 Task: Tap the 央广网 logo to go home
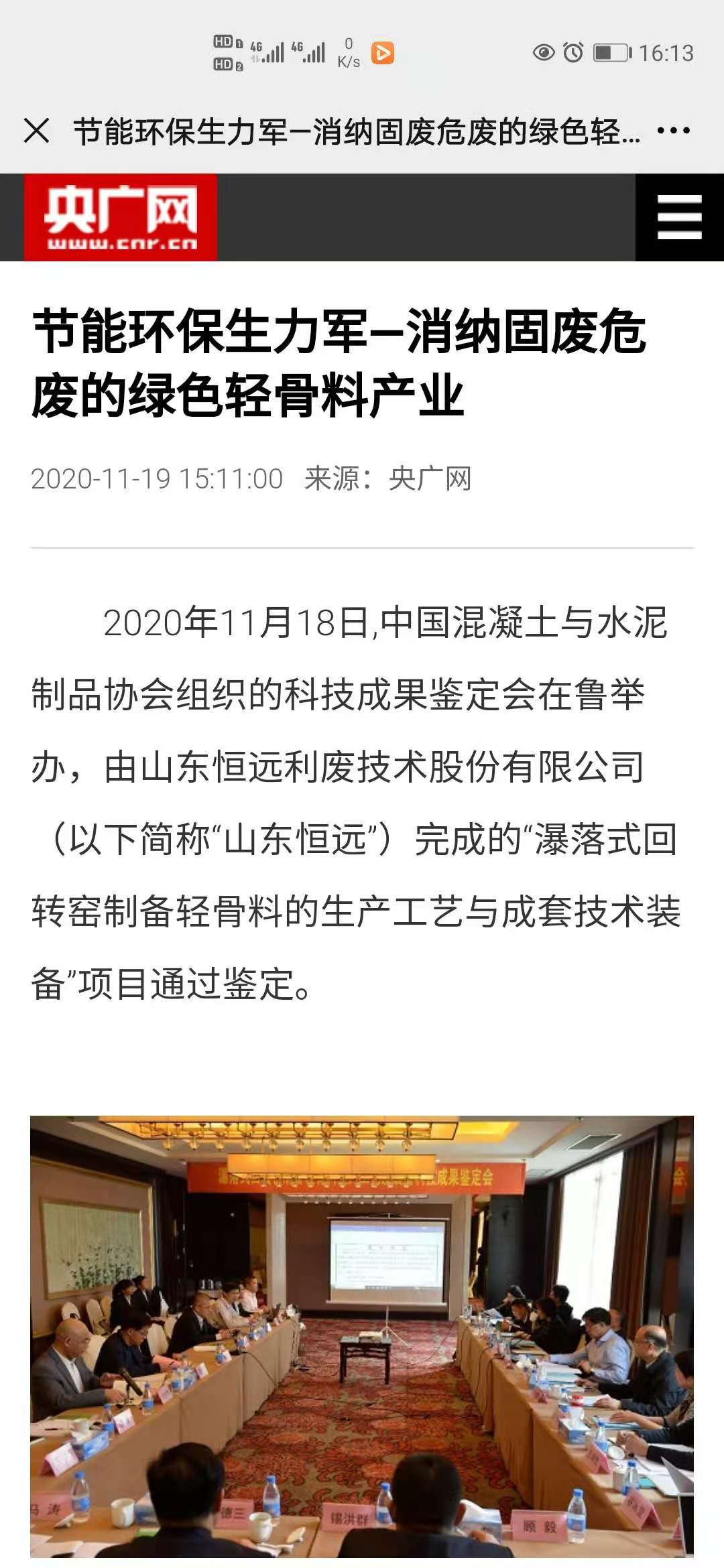click(x=121, y=217)
